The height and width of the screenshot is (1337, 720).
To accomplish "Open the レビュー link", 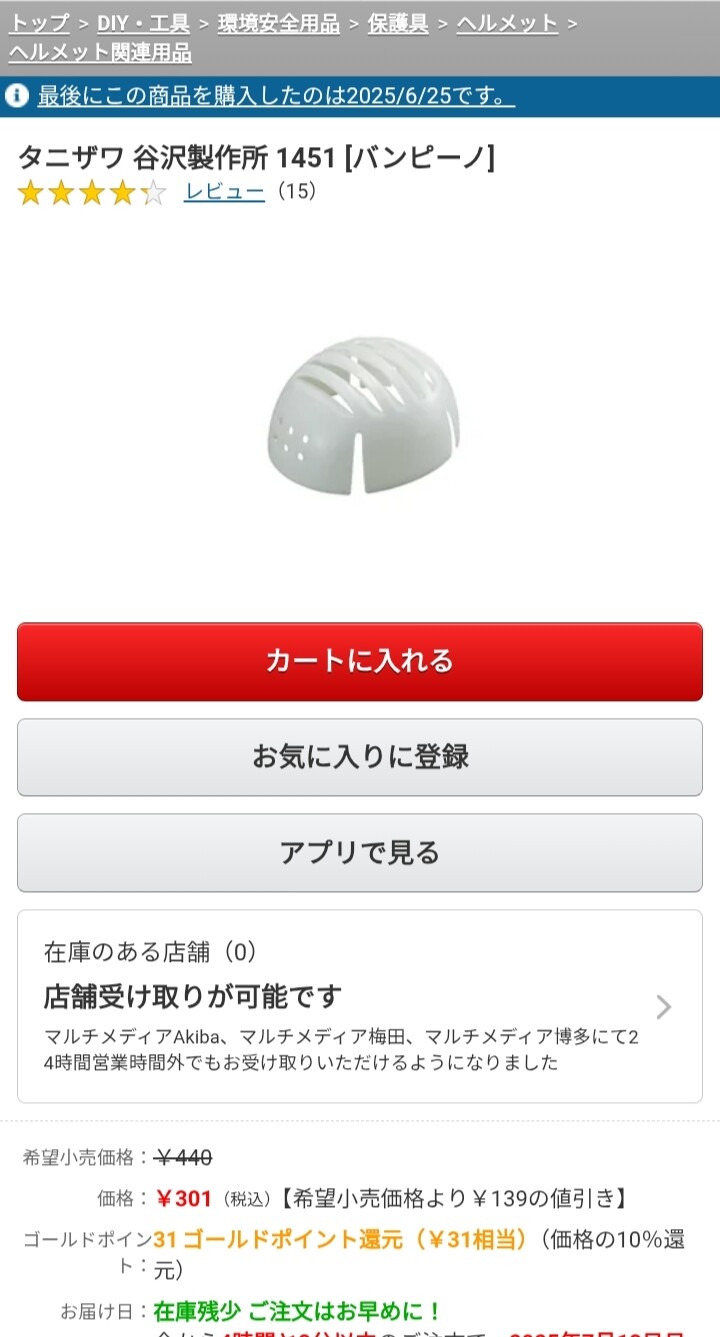I will click(224, 191).
